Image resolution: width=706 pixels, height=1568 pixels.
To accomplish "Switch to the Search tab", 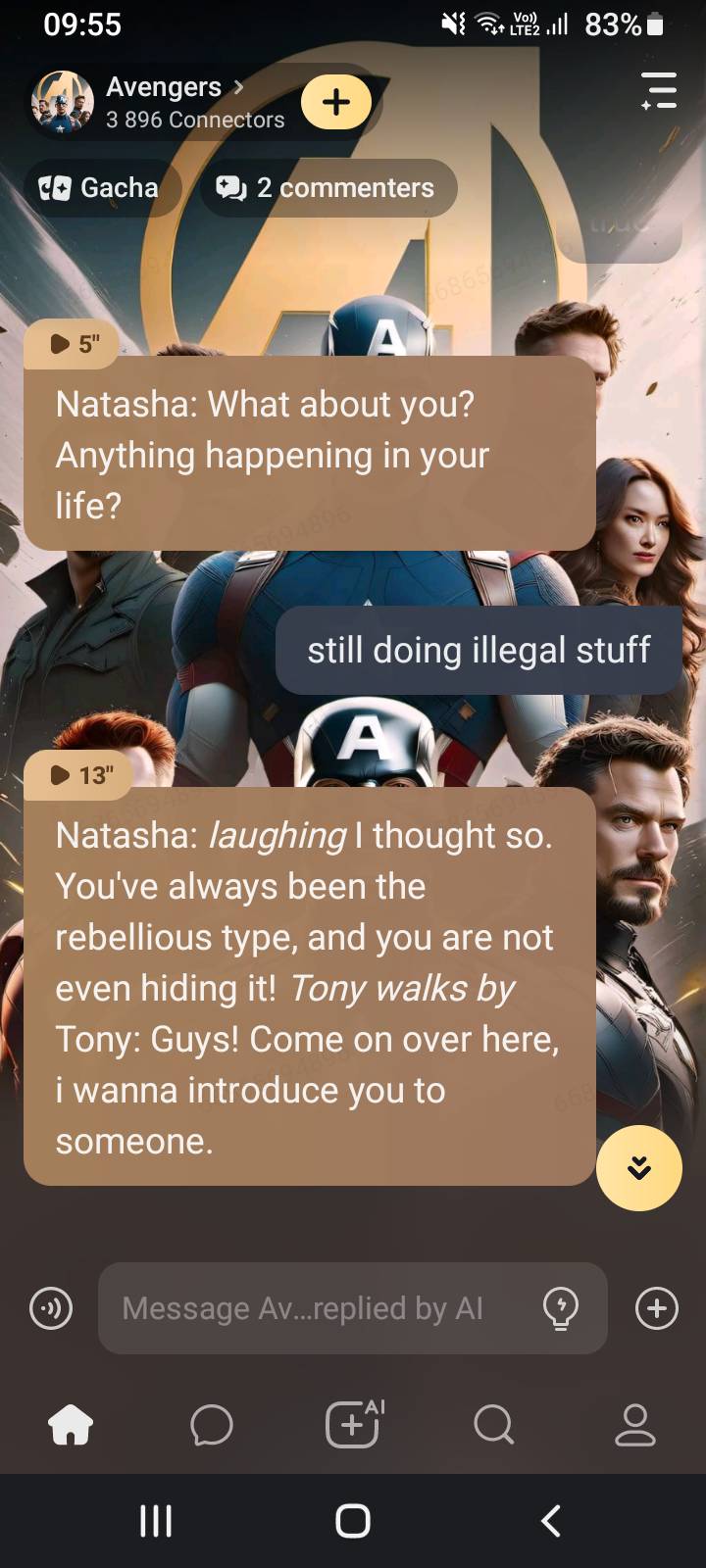I will pos(493,1425).
